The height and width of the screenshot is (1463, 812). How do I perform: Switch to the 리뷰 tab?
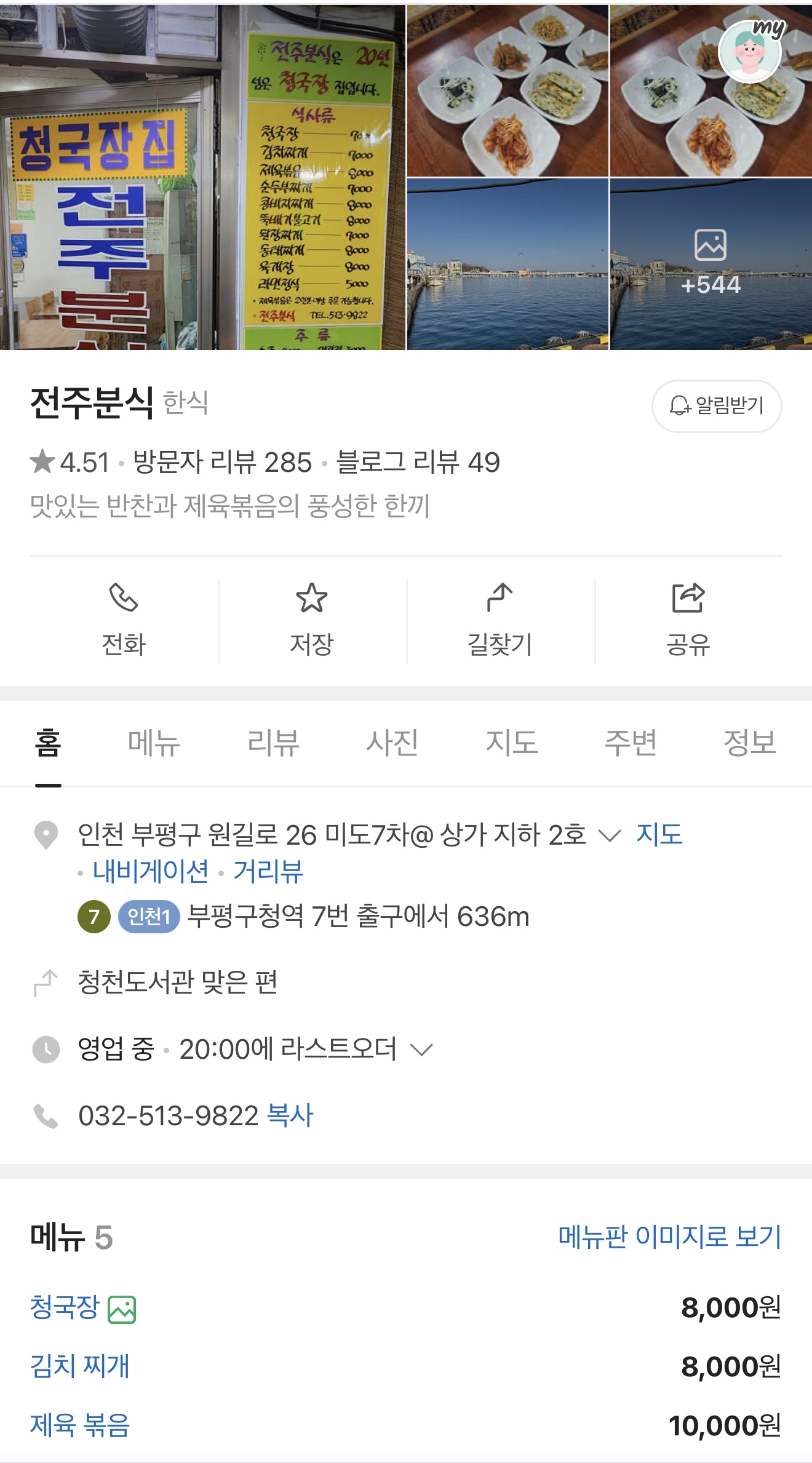click(x=273, y=742)
